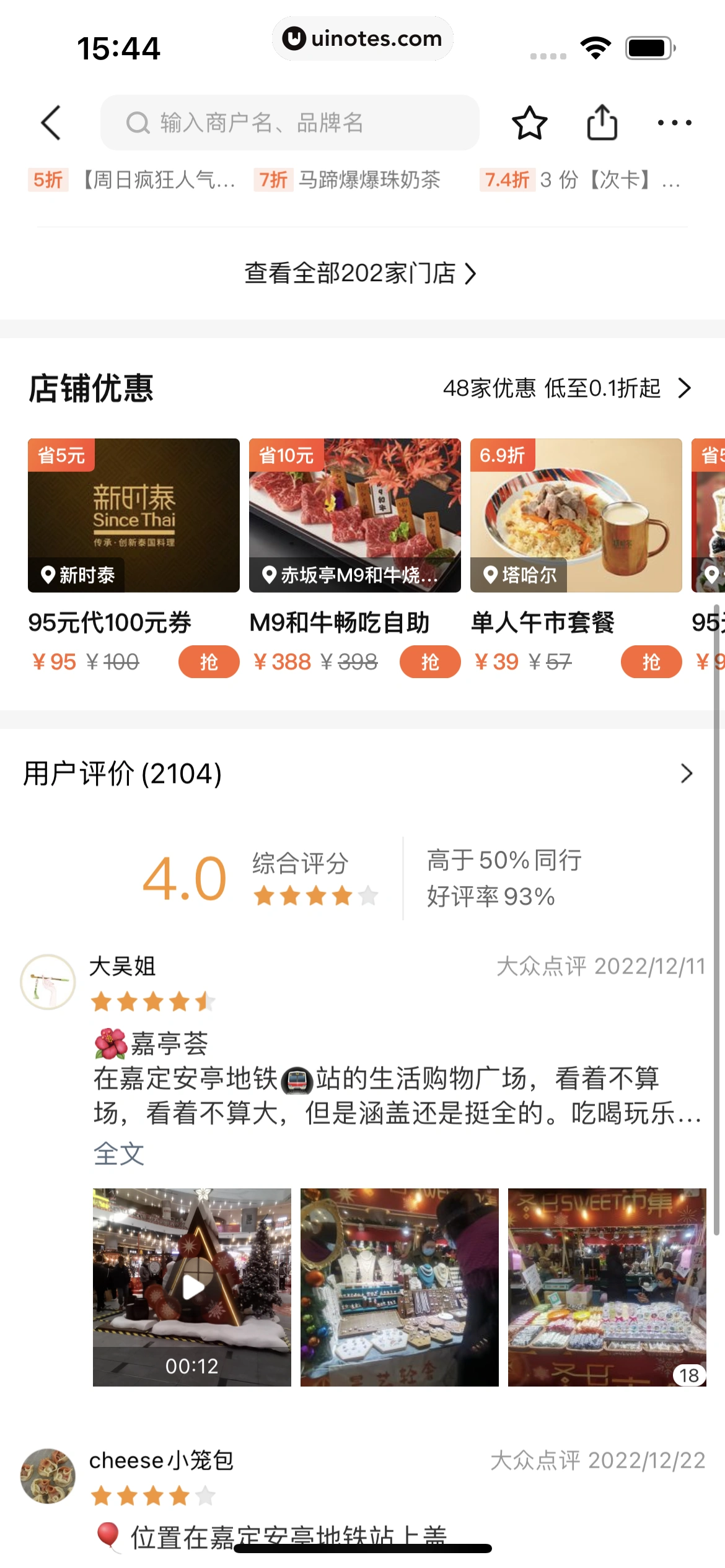Expand full text of 大吴姐's review
This screenshot has width=725, height=1568.
click(x=119, y=1154)
